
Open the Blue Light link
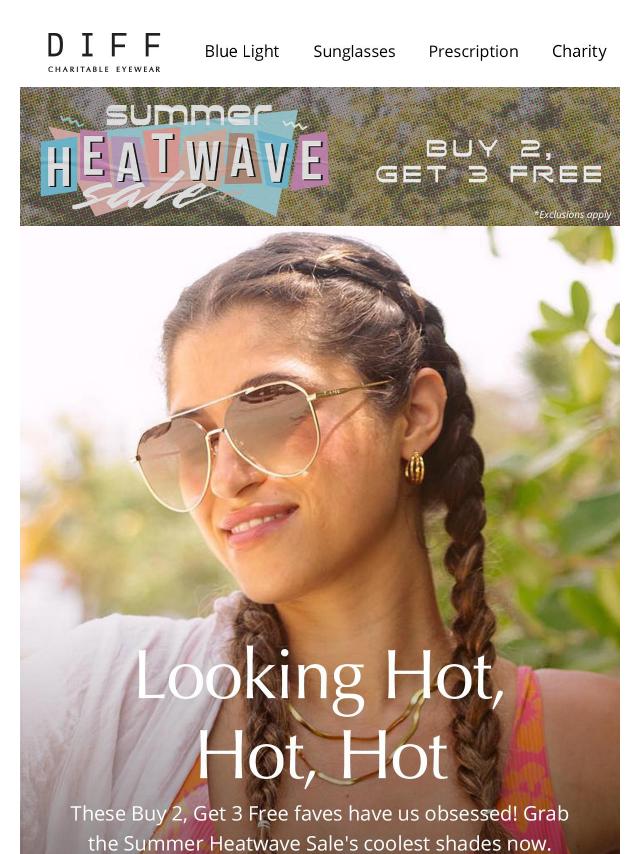coord(241,51)
